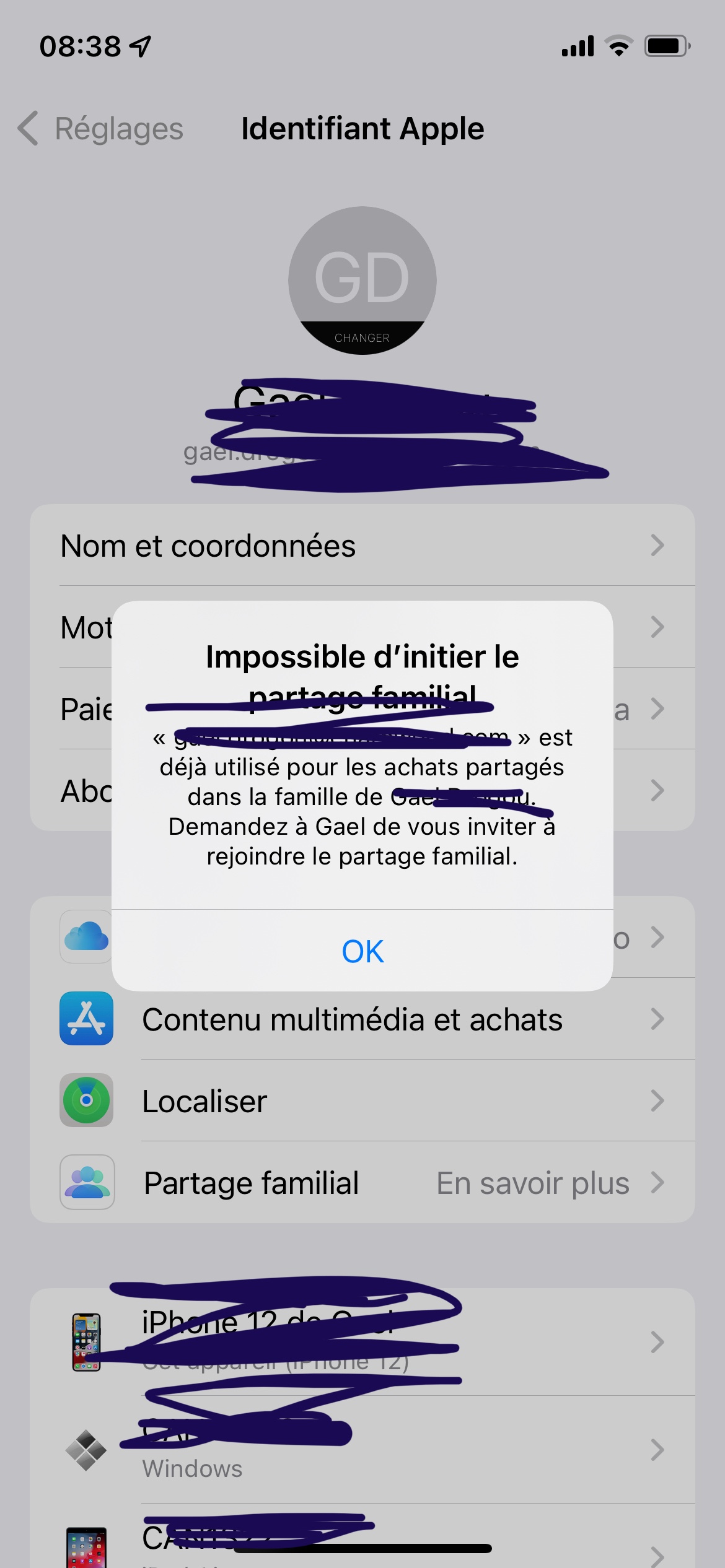This screenshot has height=1568, width=725.
Task: Open the iPhone 12 device details
Action: [x=362, y=1341]
